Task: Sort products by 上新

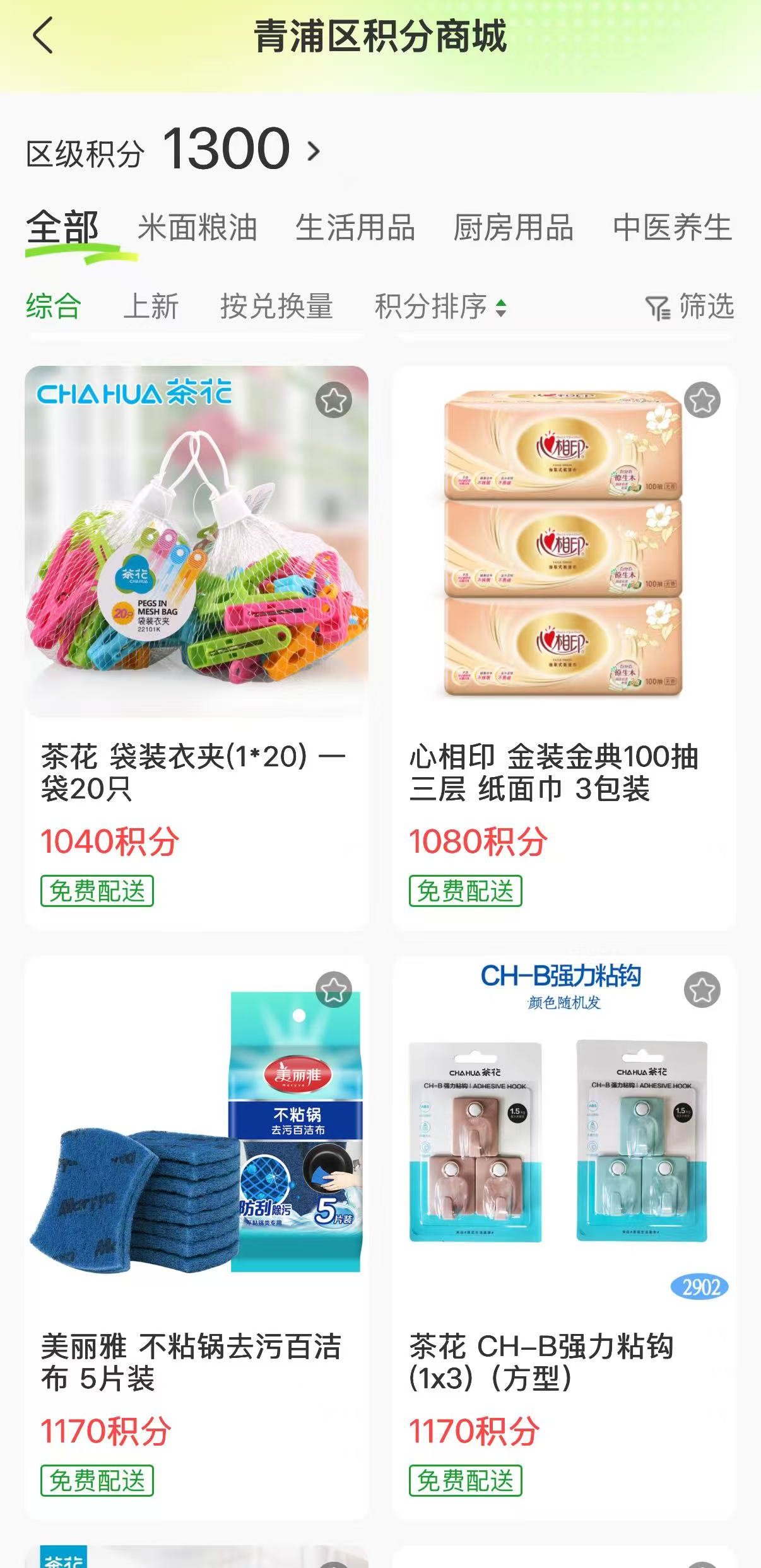Action: pos(151,307)
